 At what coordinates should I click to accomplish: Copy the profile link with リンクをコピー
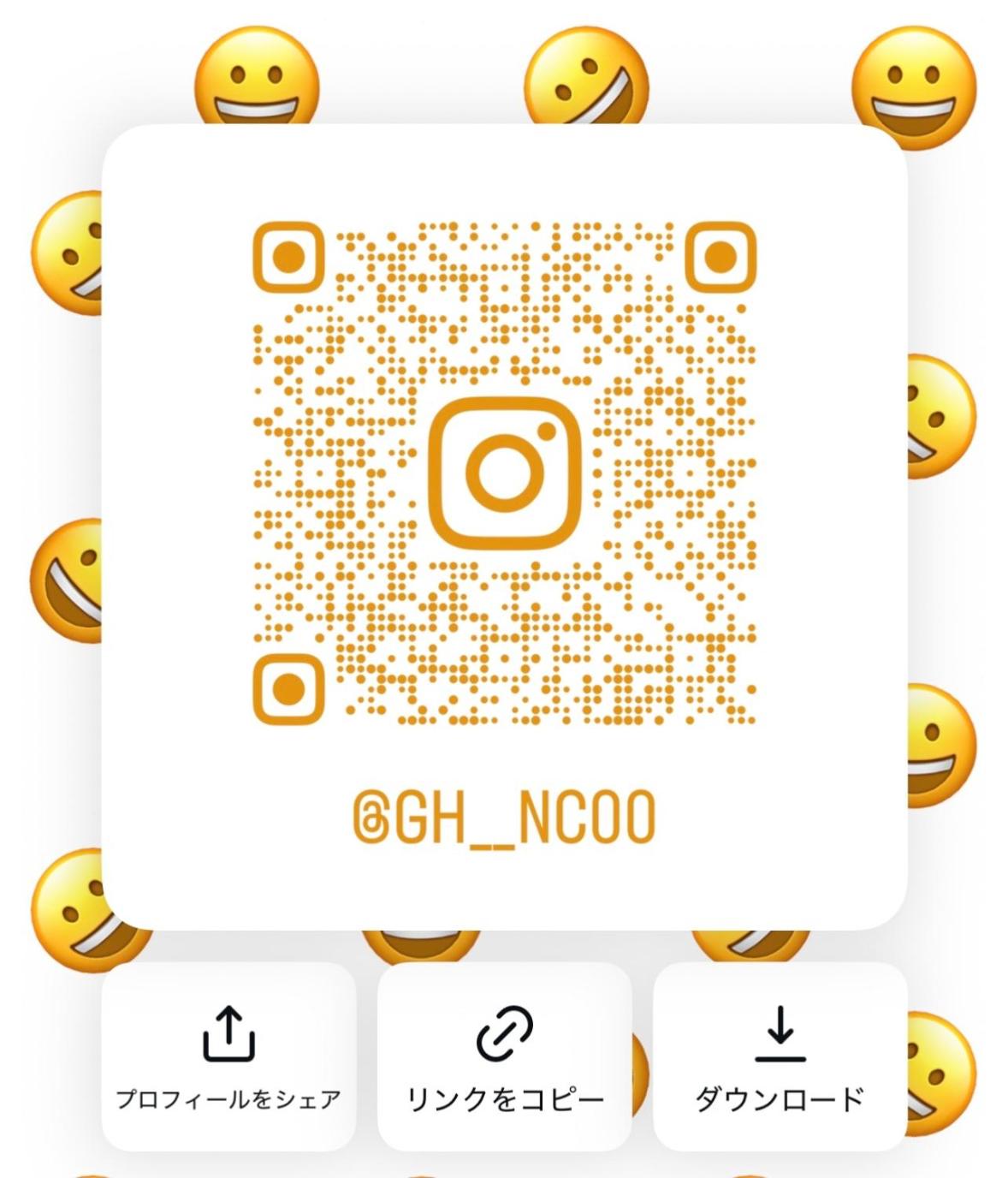pos(504,1056)
